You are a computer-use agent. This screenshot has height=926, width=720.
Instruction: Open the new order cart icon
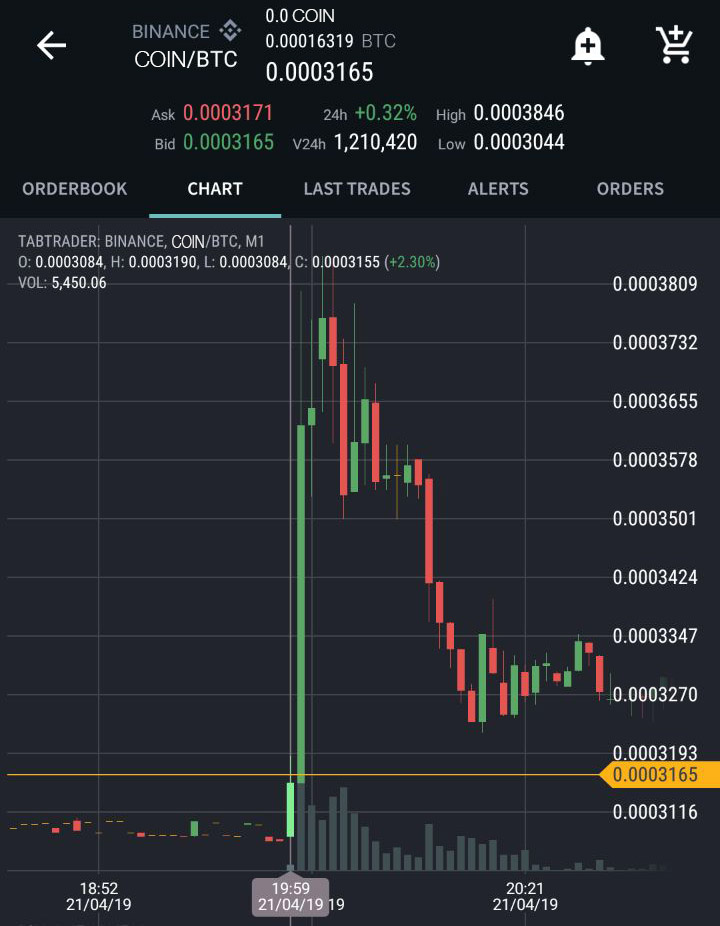click(674, 45)
